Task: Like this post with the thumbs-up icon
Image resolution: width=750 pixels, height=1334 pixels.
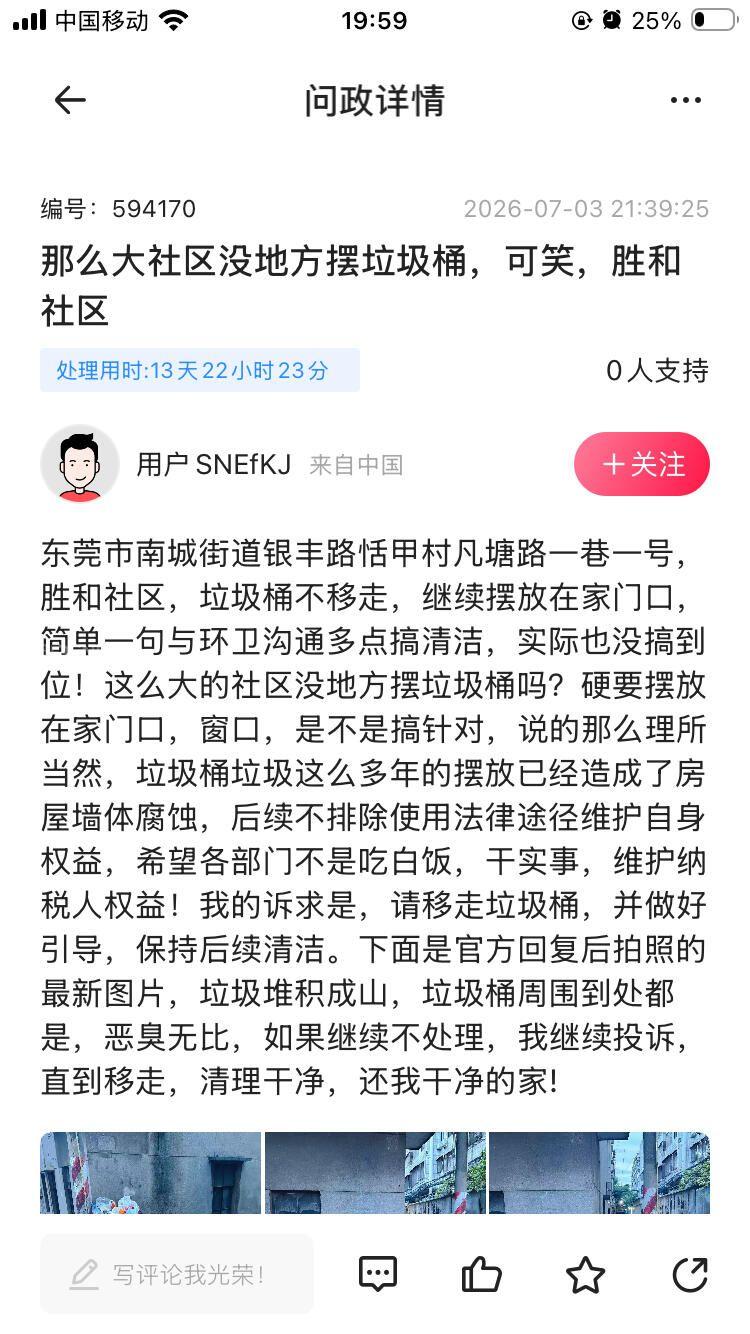Action: 481,1274
